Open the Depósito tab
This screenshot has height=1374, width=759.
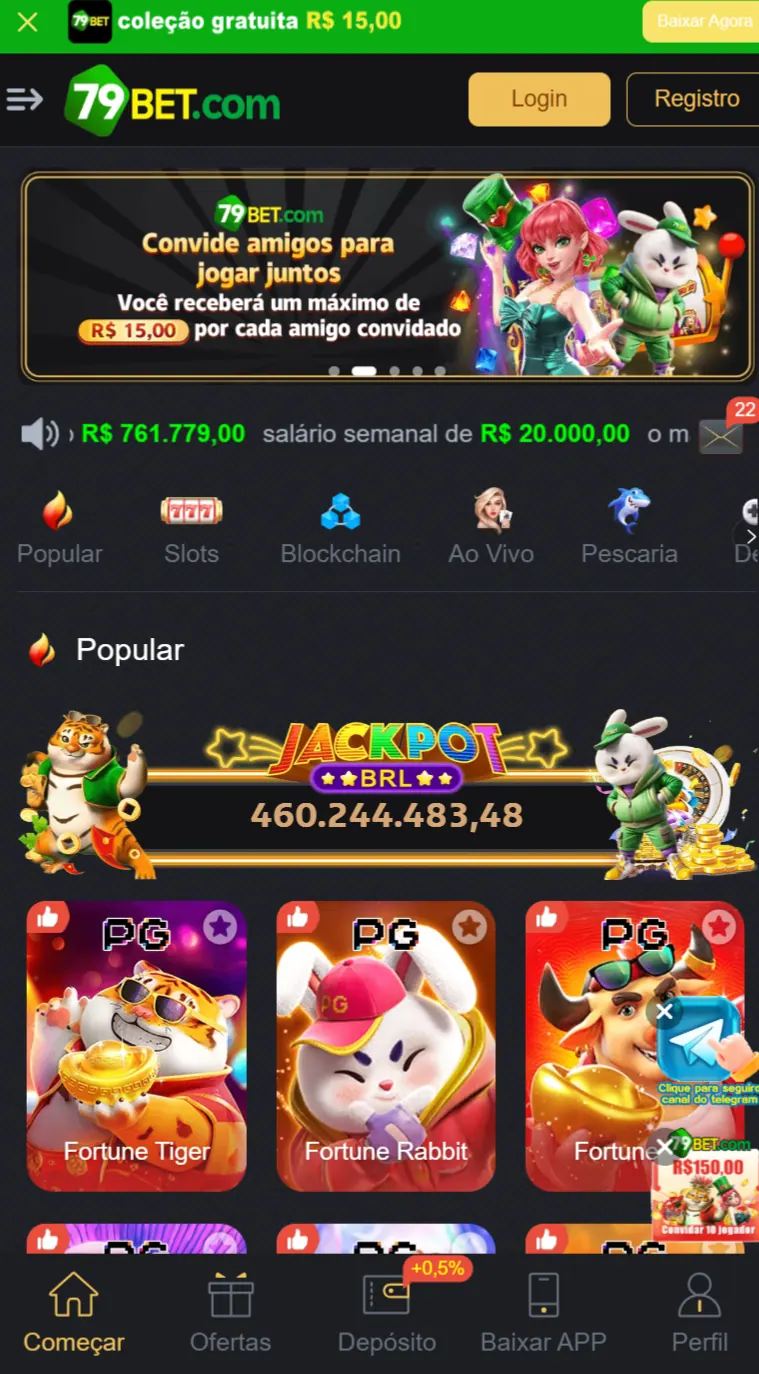(x=387, y=1313)
